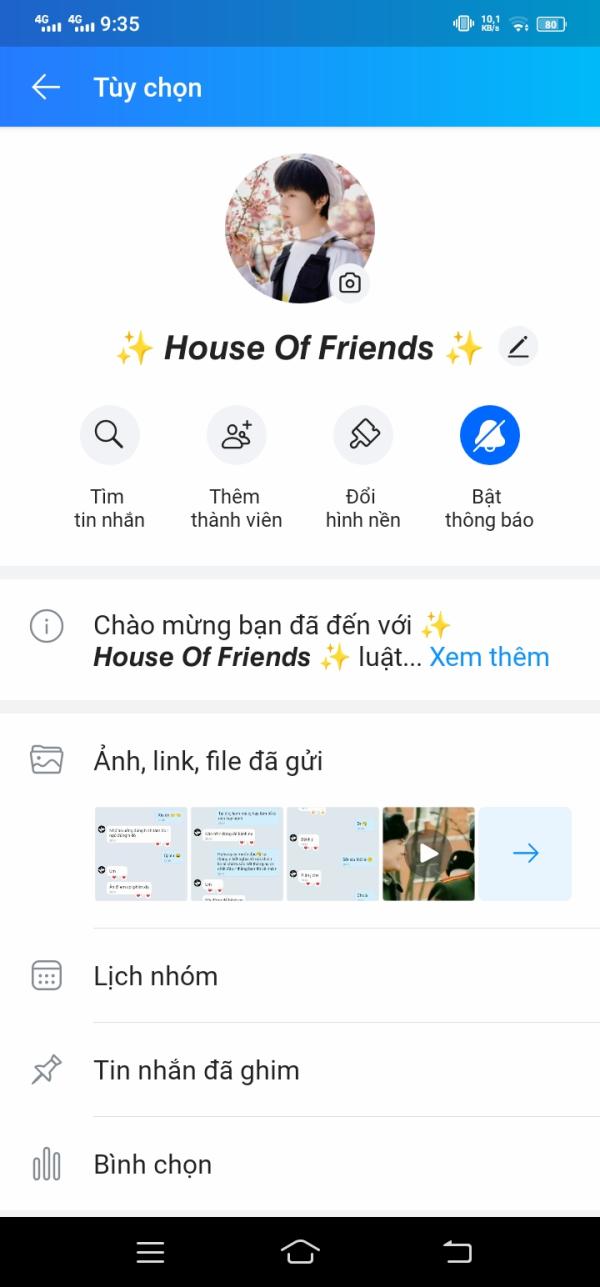Edit the House Of Friends group name
Viewport: 600px width, 1287px height.
pos(517,347)
